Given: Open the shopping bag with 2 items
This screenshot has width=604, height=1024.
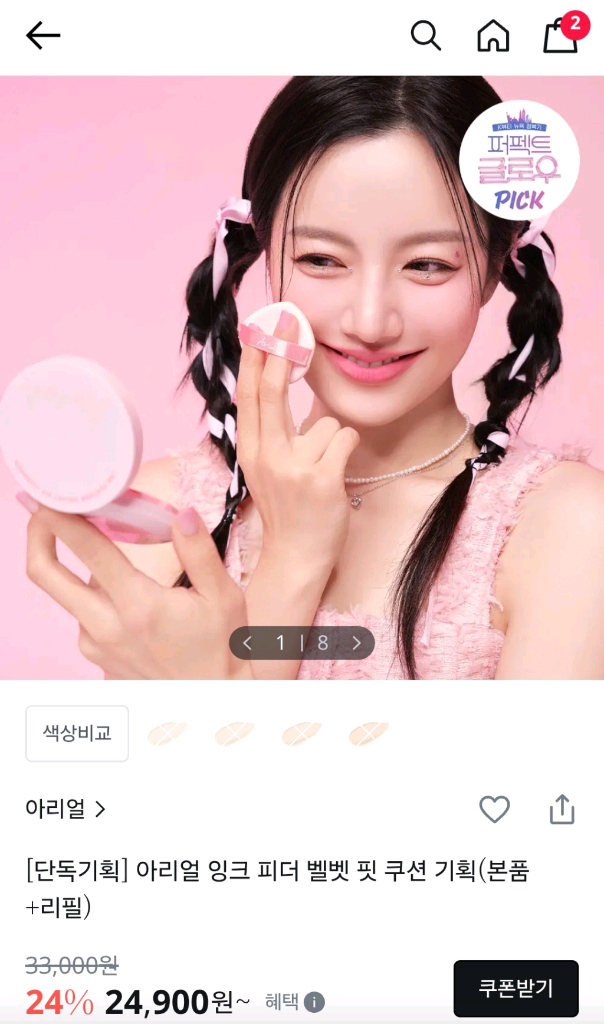Looking at the screenshot, I should tap(560, 36).
